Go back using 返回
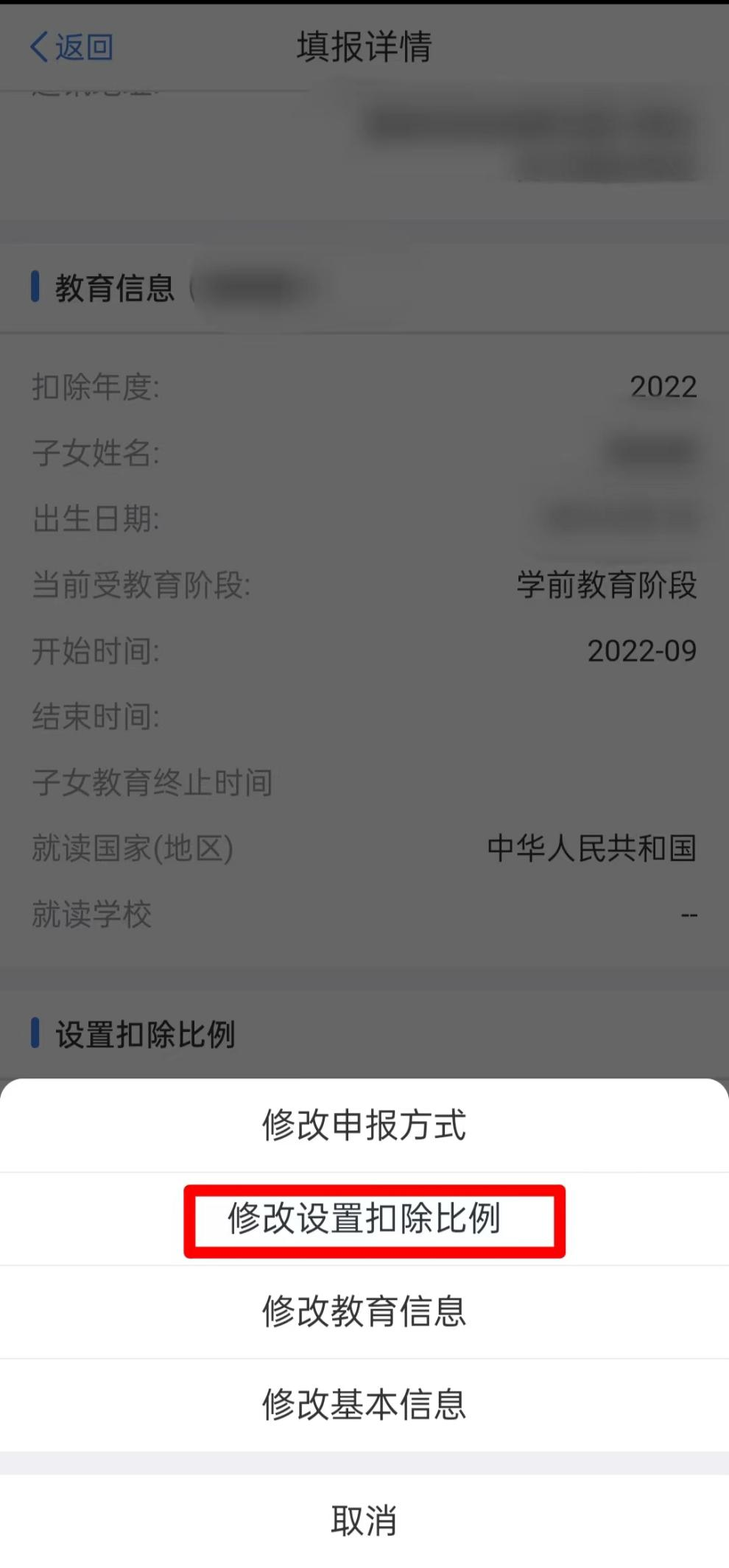 pos(71,47)
